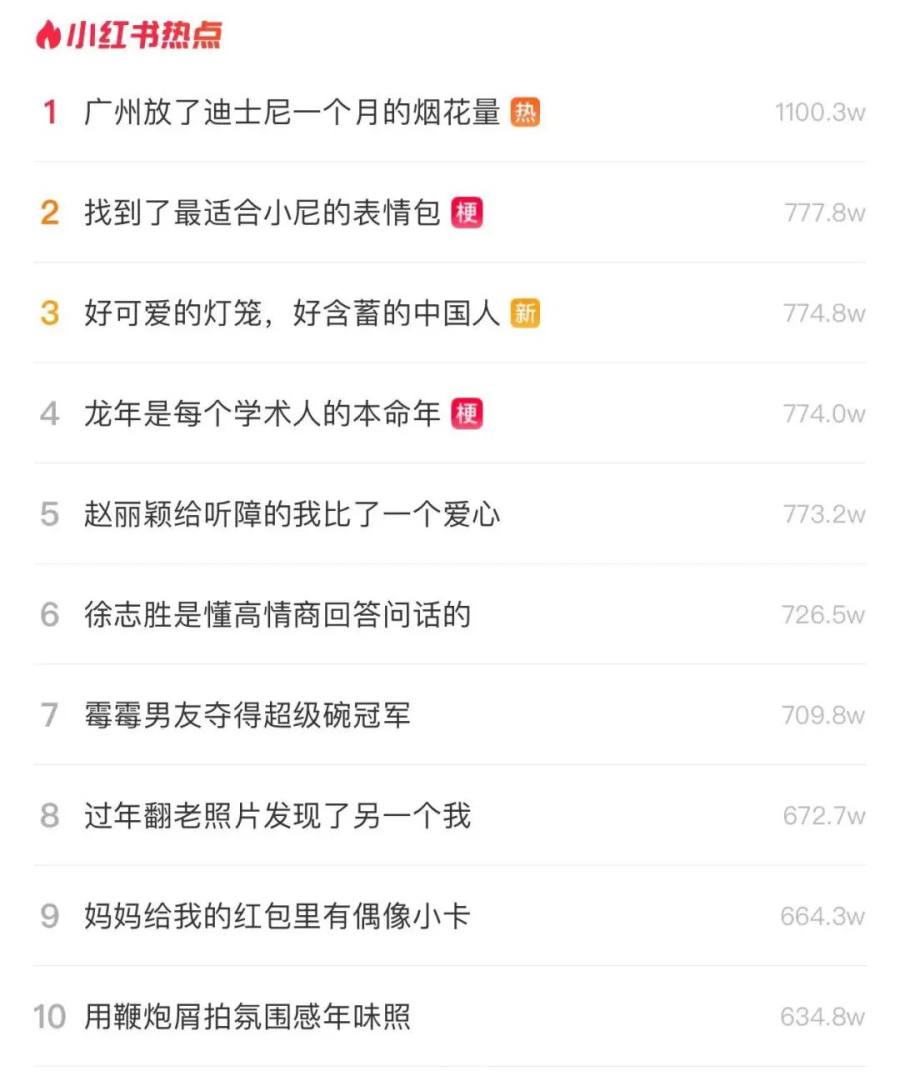Tap the topic 徐志胜是懂高情商回答问话的
The image size is (900, 1091).
[x=277, y=615]
